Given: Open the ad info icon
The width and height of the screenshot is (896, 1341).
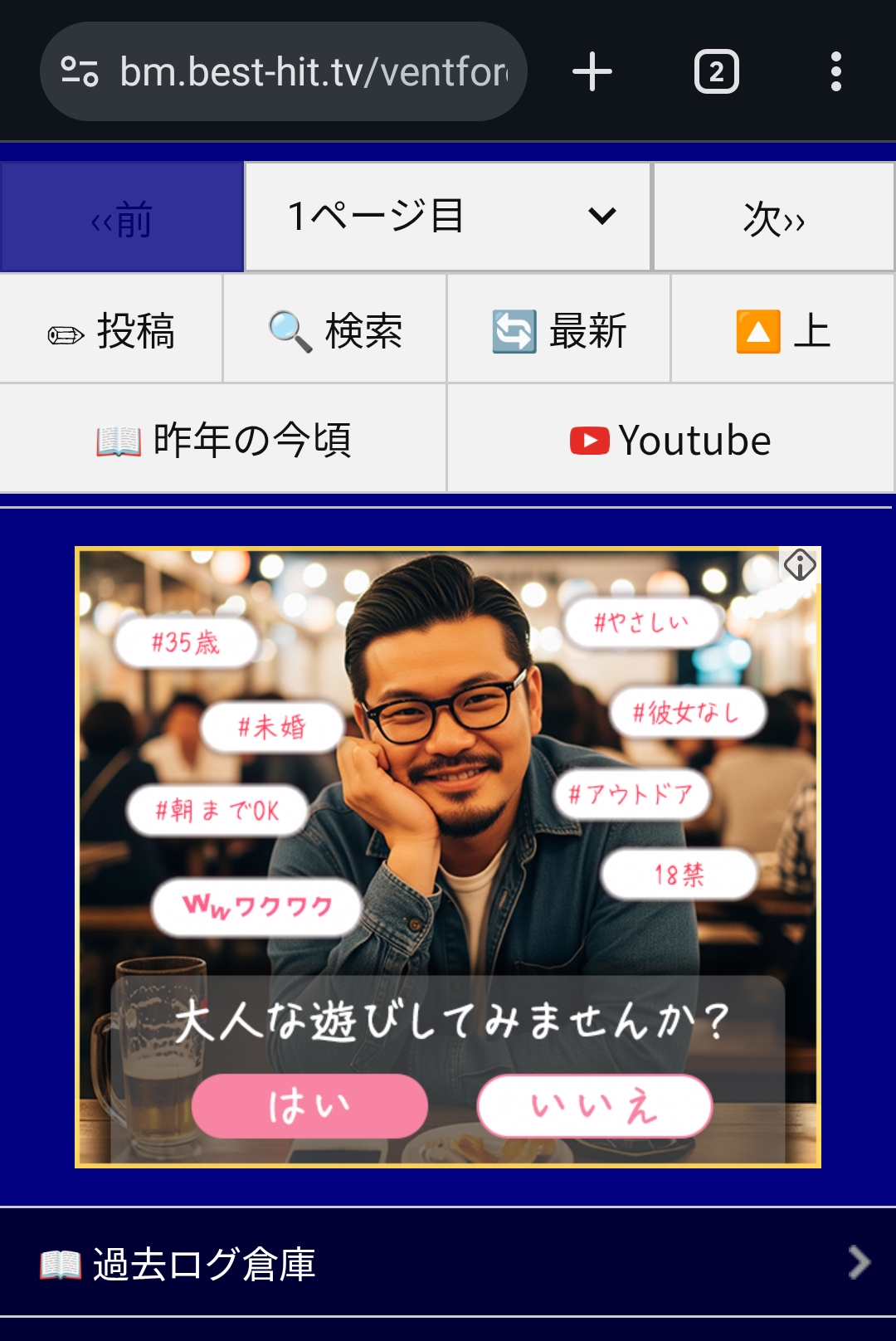Looking at the screenshot, I should pyautogui.click(x=800, y=565).
